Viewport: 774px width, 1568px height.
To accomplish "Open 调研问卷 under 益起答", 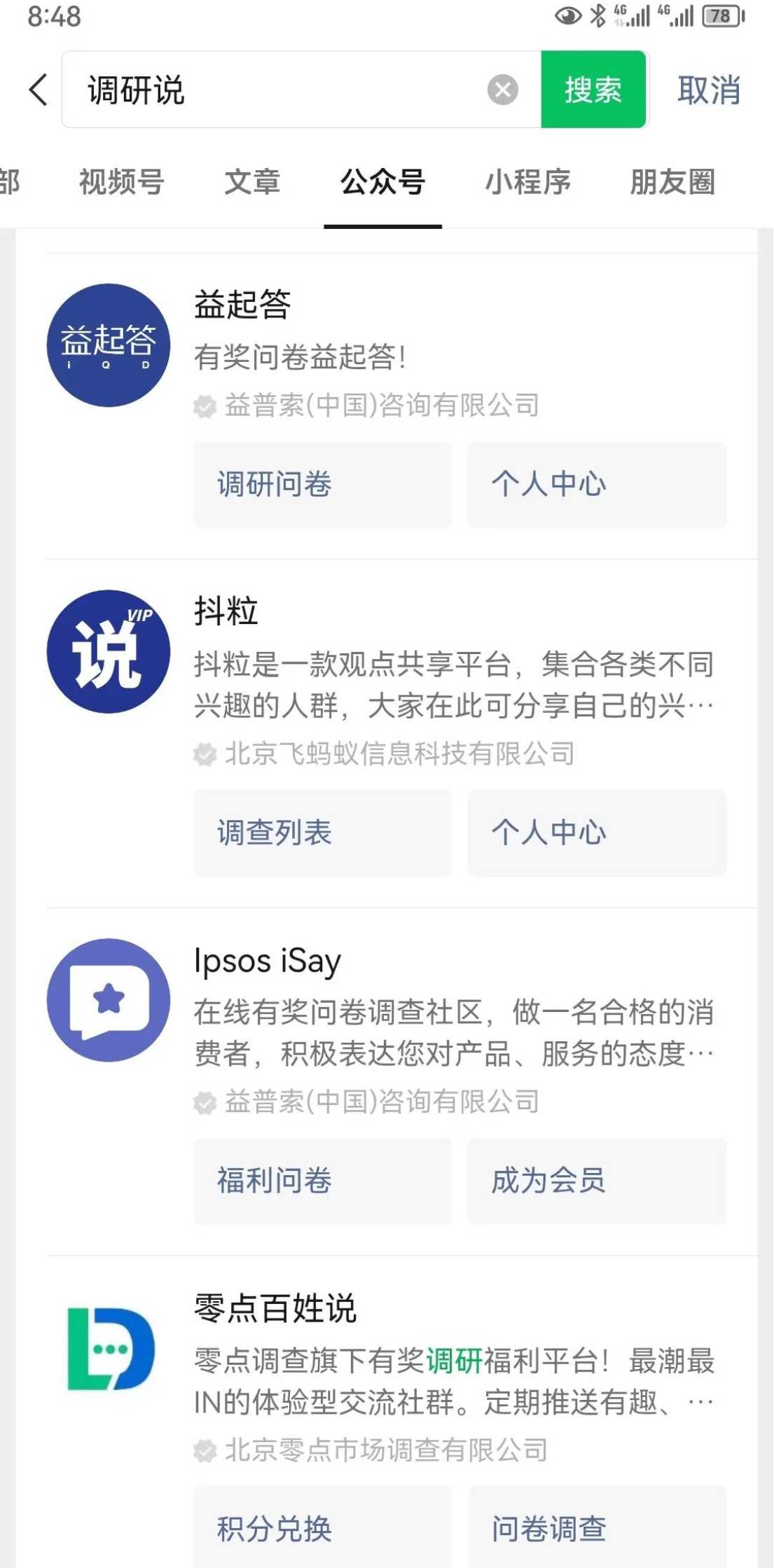I will (x=323, y=485).
